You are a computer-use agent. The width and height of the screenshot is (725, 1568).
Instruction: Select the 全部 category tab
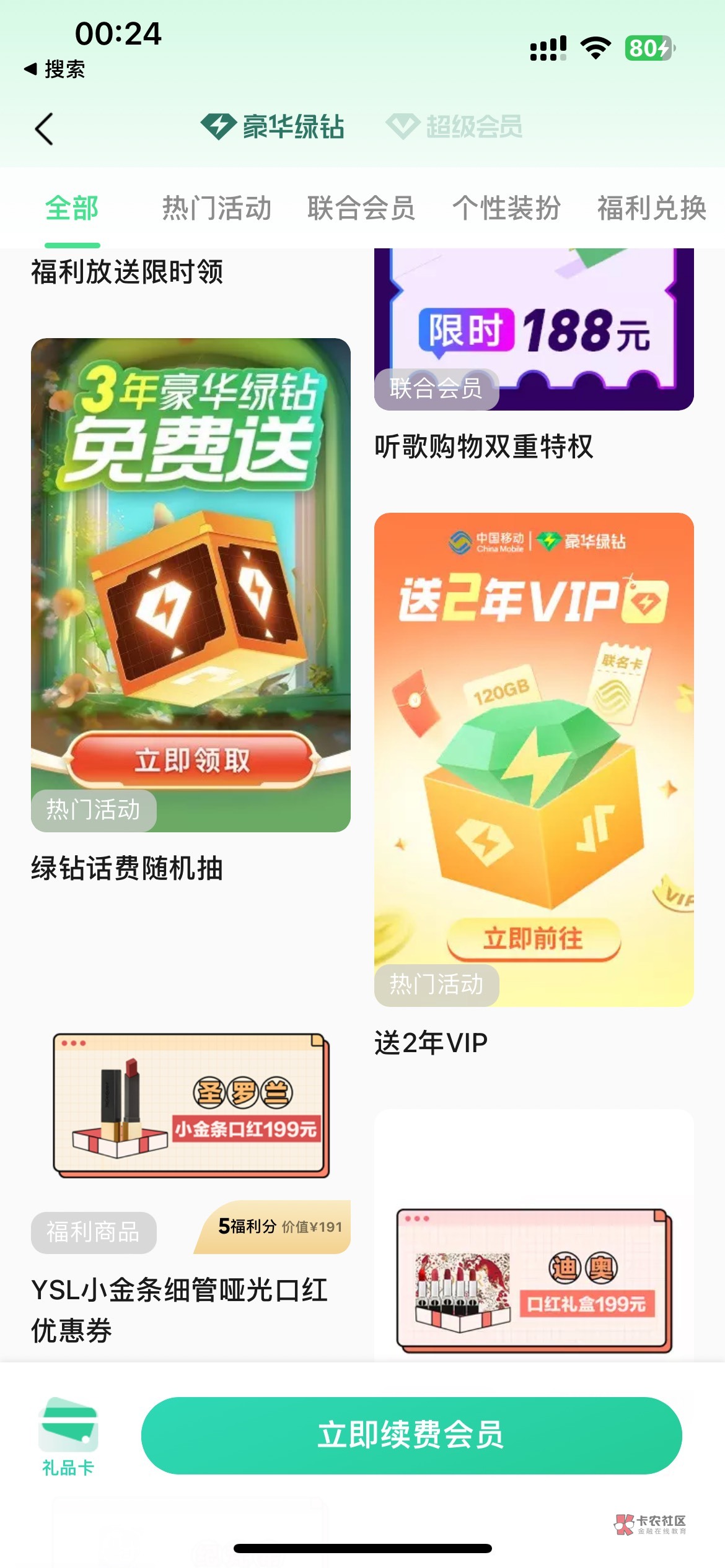point(72,208)
